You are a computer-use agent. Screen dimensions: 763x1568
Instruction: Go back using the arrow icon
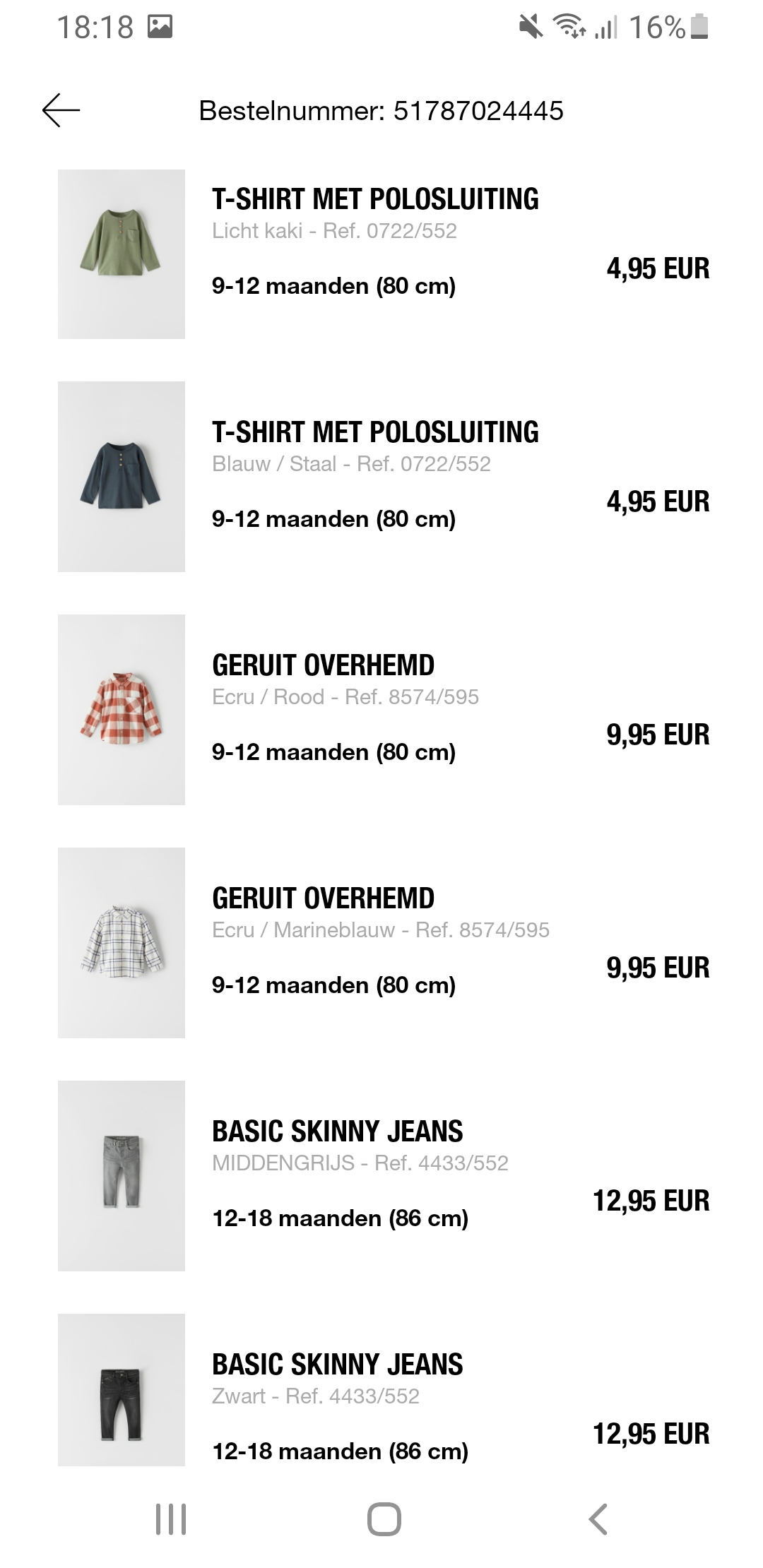61,110
